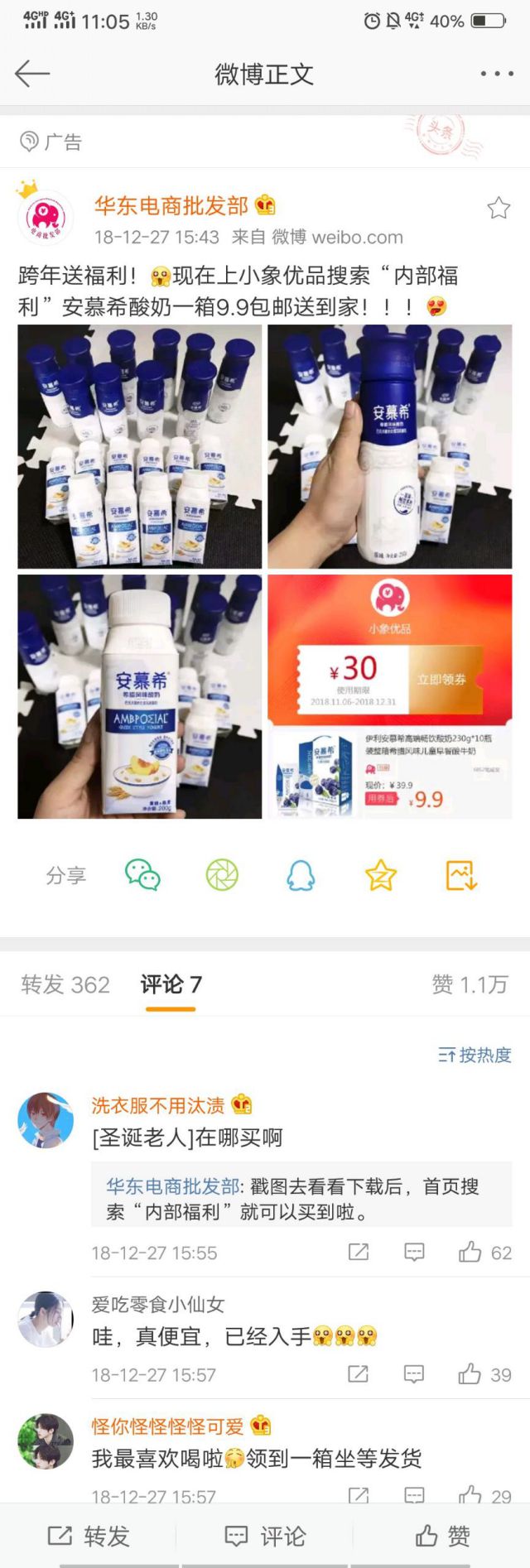Image resolution: width=530 pixels, height=1568 pixels.
Task: Share the post to Qzone
Action: click(x=380, y=875)
